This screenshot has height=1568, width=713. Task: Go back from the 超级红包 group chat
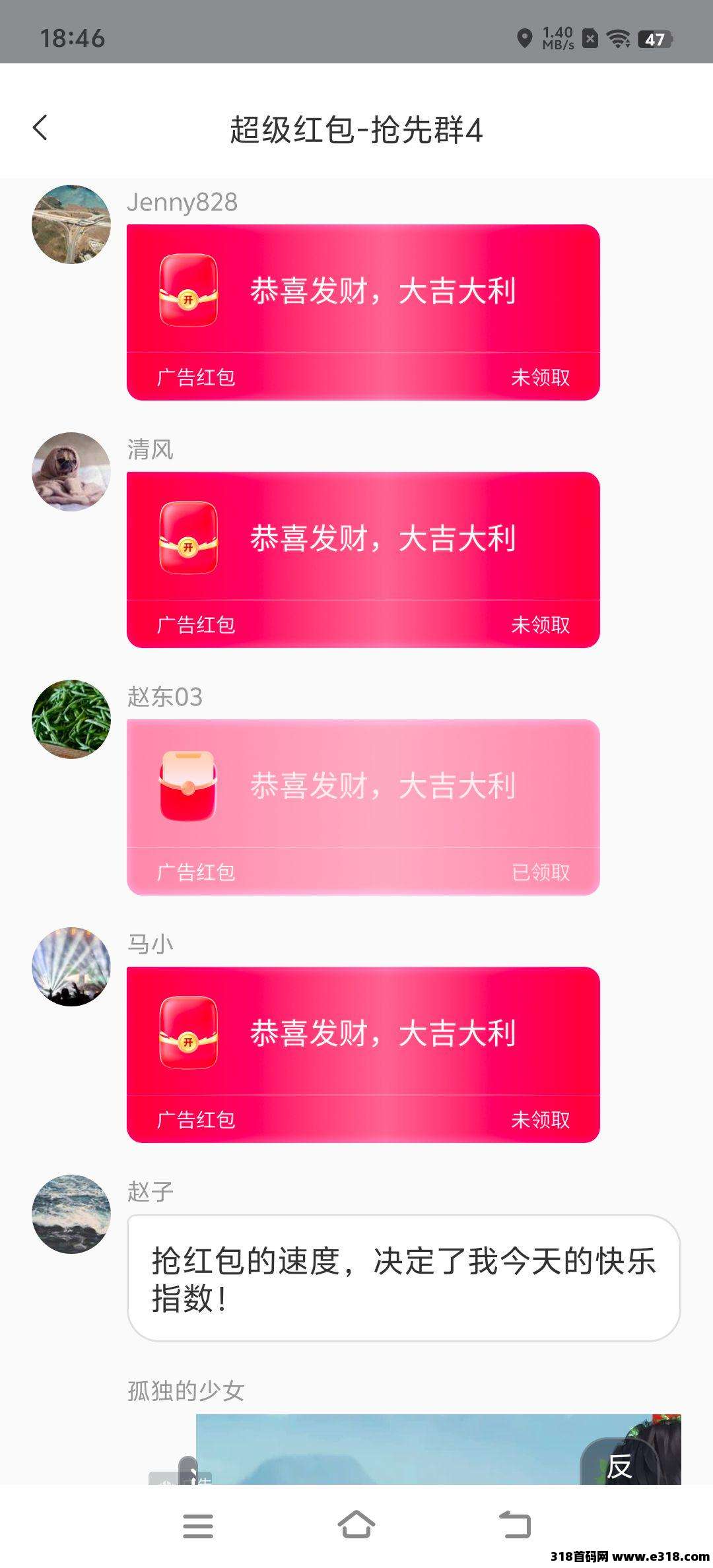[x=40, y=127]
